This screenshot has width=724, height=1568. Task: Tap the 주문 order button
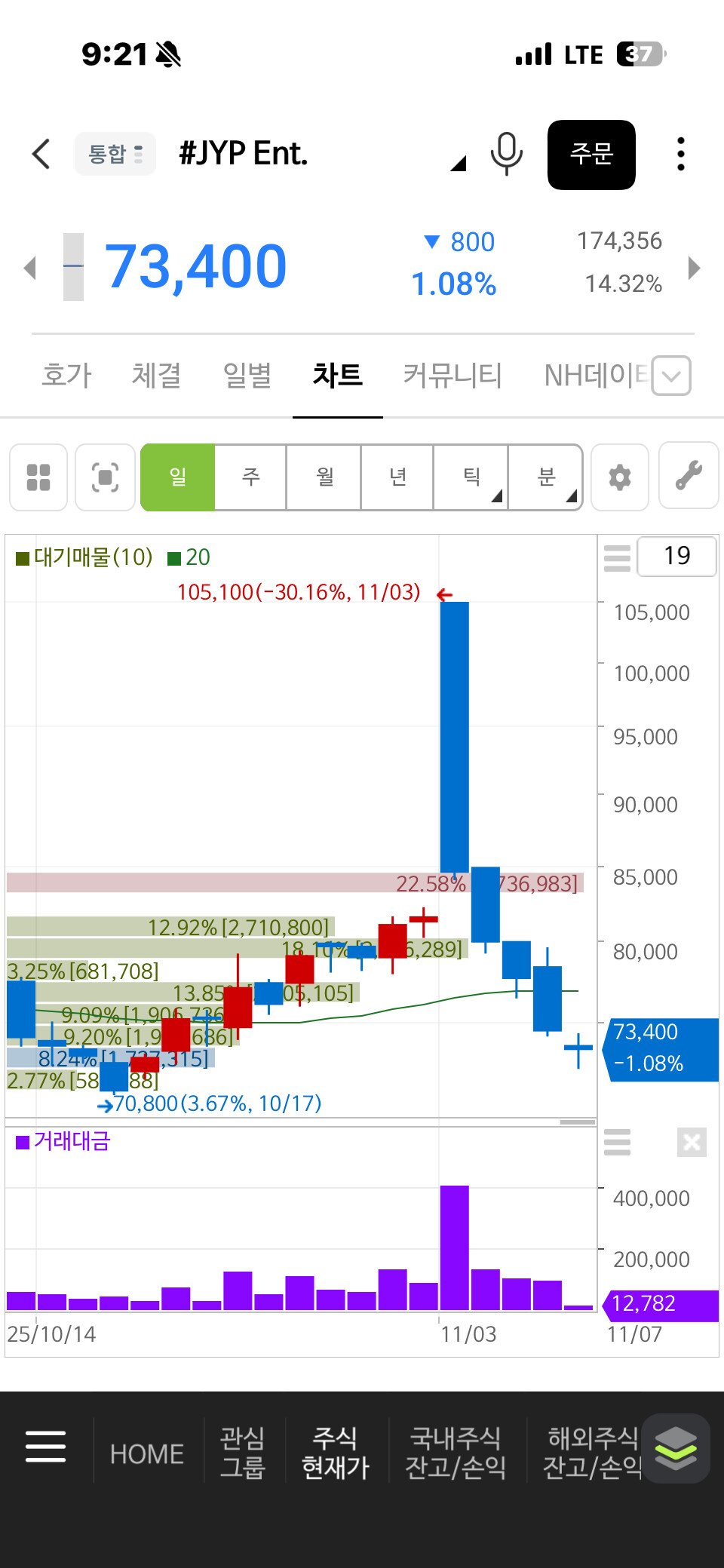(x=591, y=155)
